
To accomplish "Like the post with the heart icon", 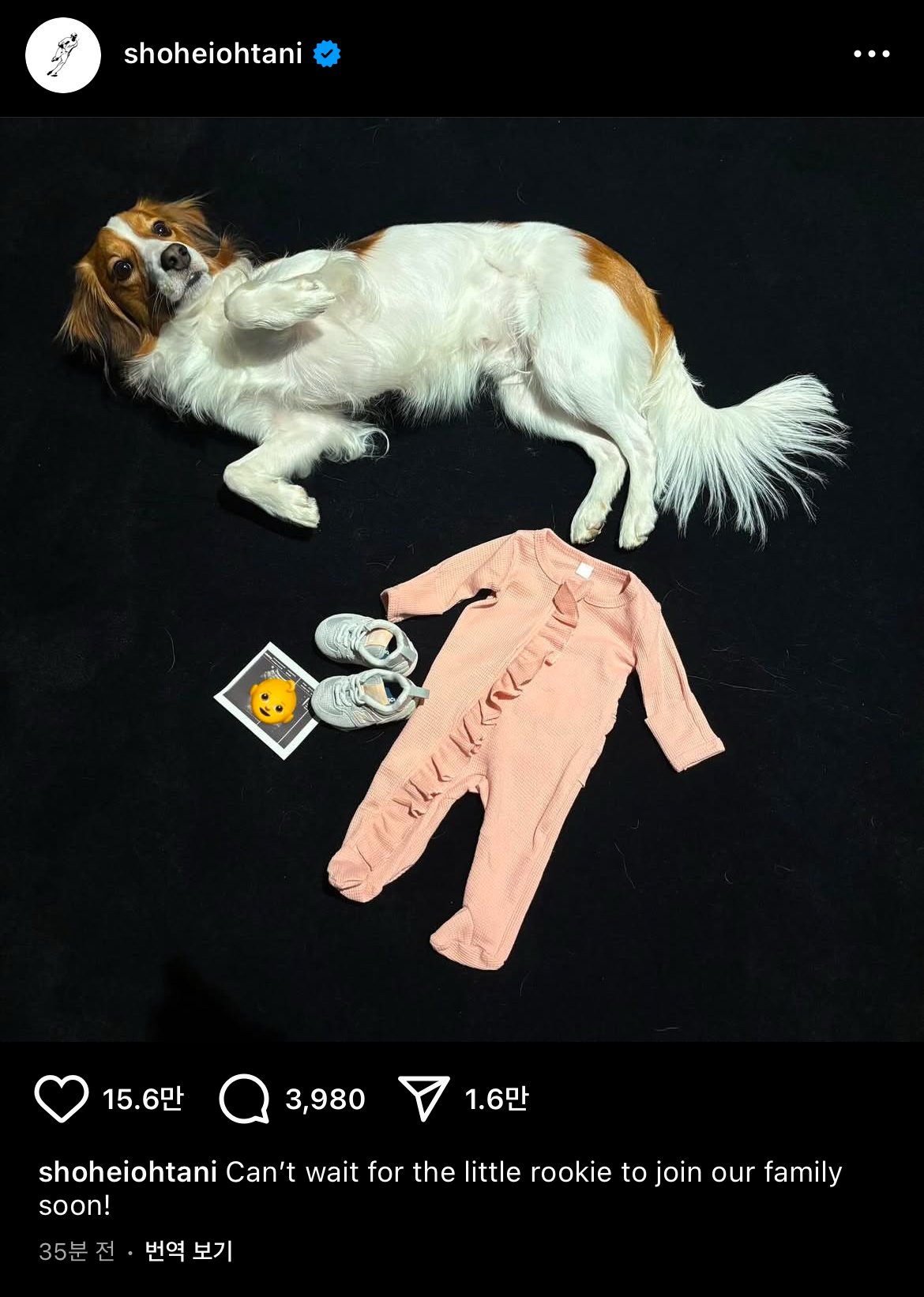I will [x=61, y=1098].
